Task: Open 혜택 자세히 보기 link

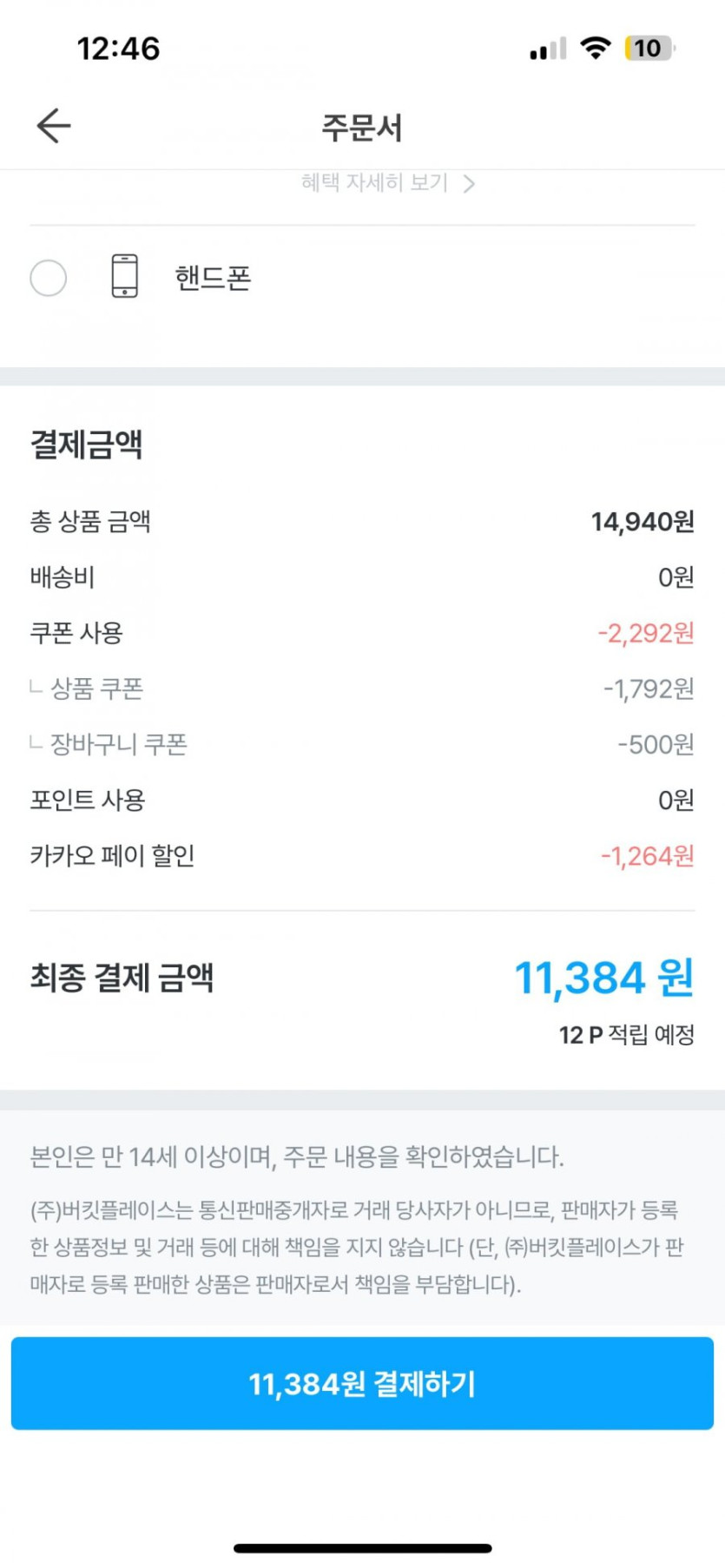Action: pyautogui.click(x=386, y=183)
